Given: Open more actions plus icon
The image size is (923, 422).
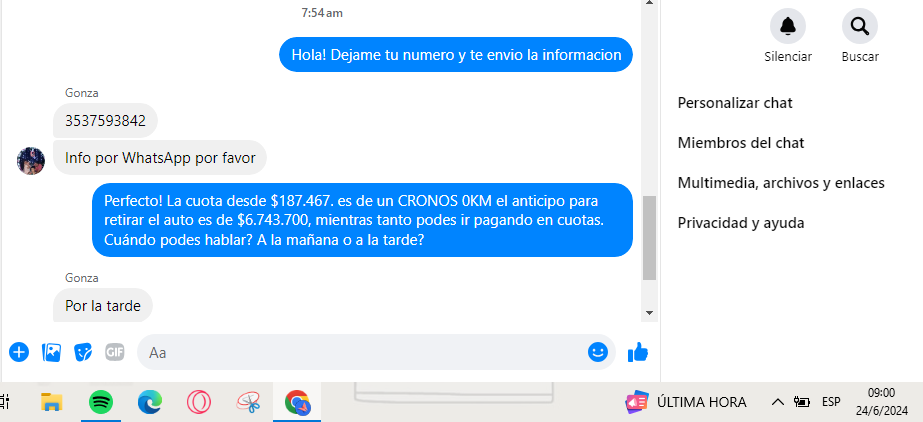Looking at the screenshot, I should click(x=19, y=352).
